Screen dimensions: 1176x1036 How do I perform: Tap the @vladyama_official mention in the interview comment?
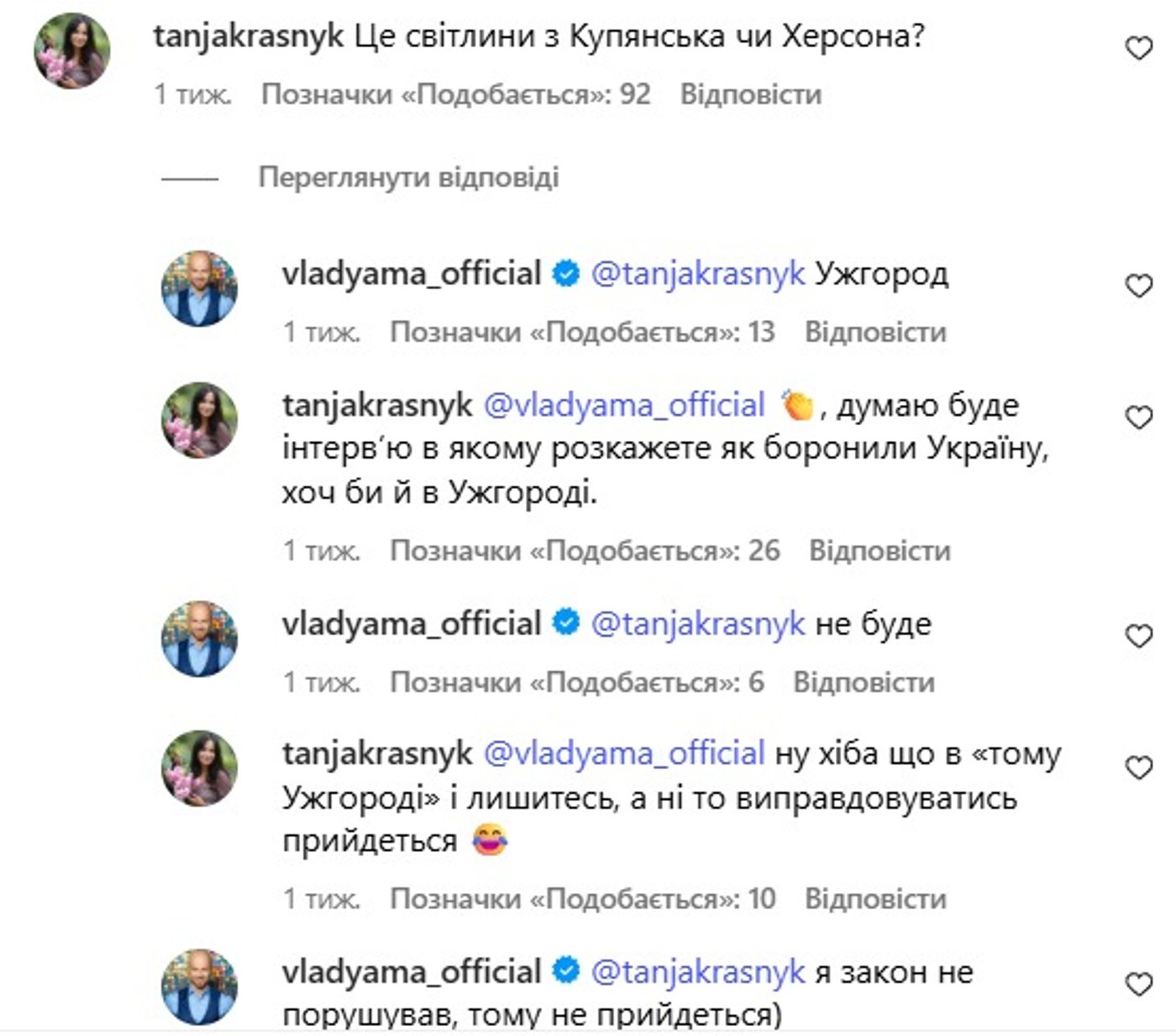(624, 406)
